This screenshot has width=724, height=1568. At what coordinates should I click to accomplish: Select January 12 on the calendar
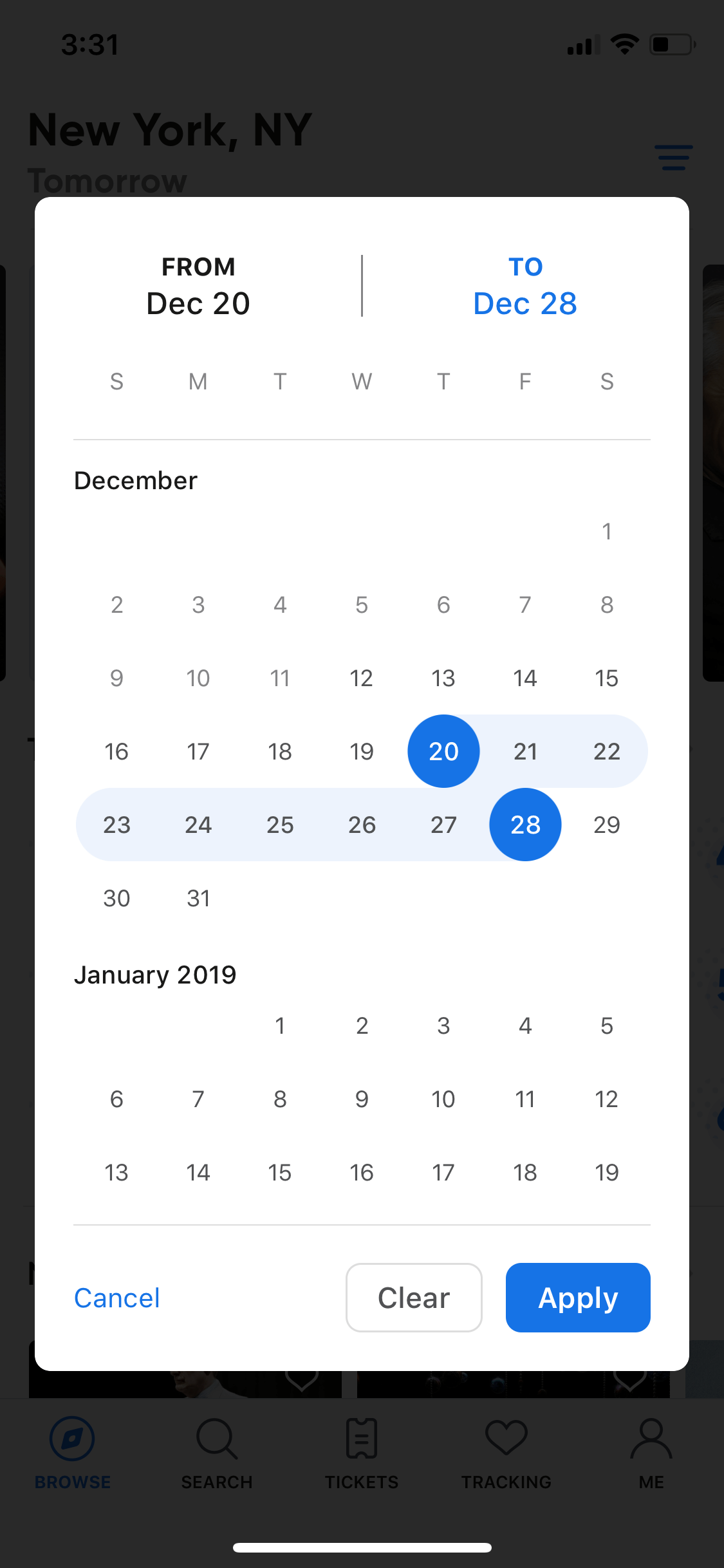tap(607, 1099)
